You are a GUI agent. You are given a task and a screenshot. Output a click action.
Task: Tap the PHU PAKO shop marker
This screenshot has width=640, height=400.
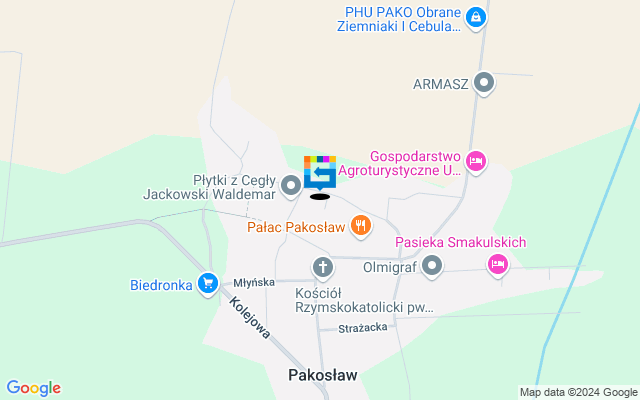(476, 17)
